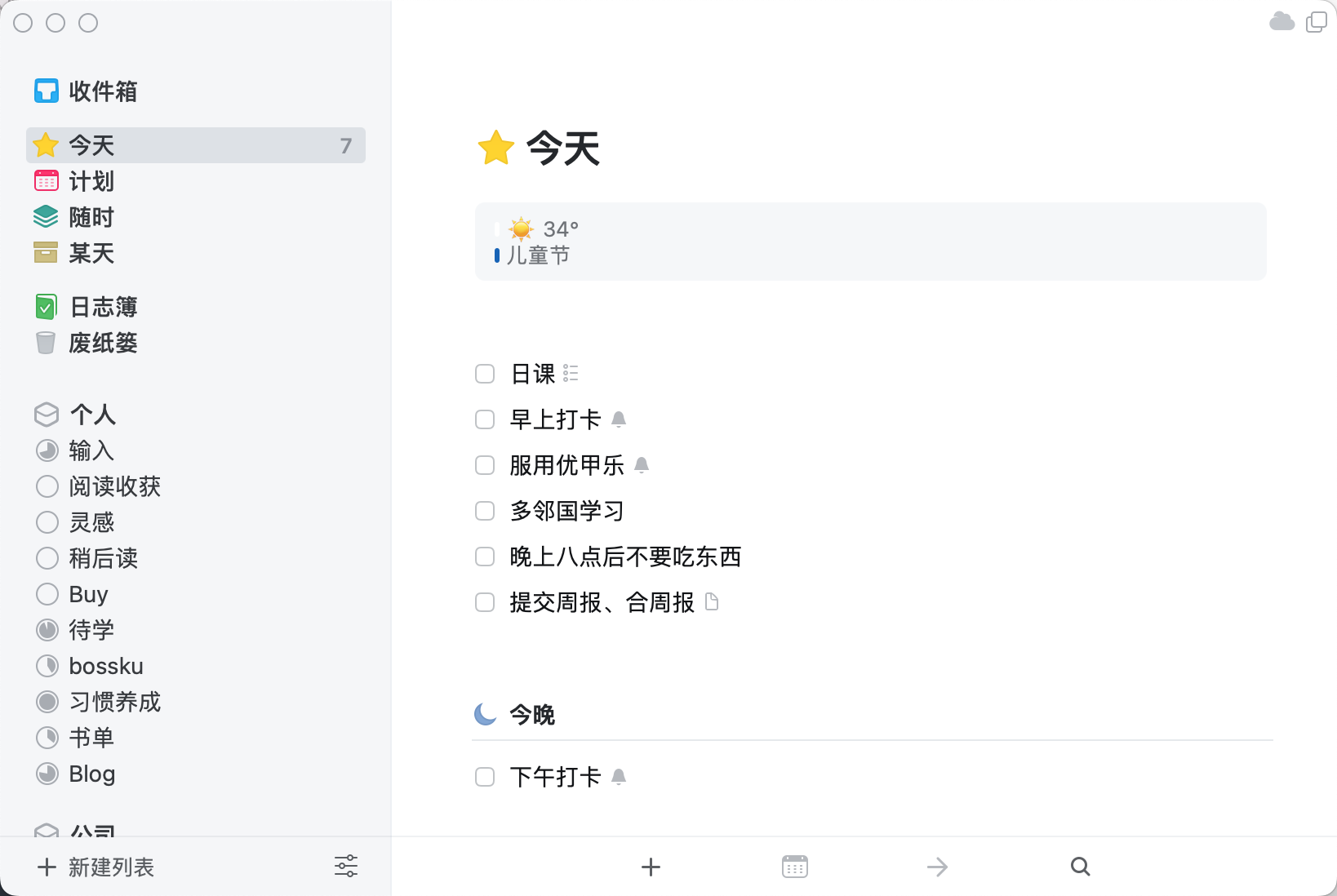
Task: Complete the 服用优甲乐 task
Action: tap(485, 465)
